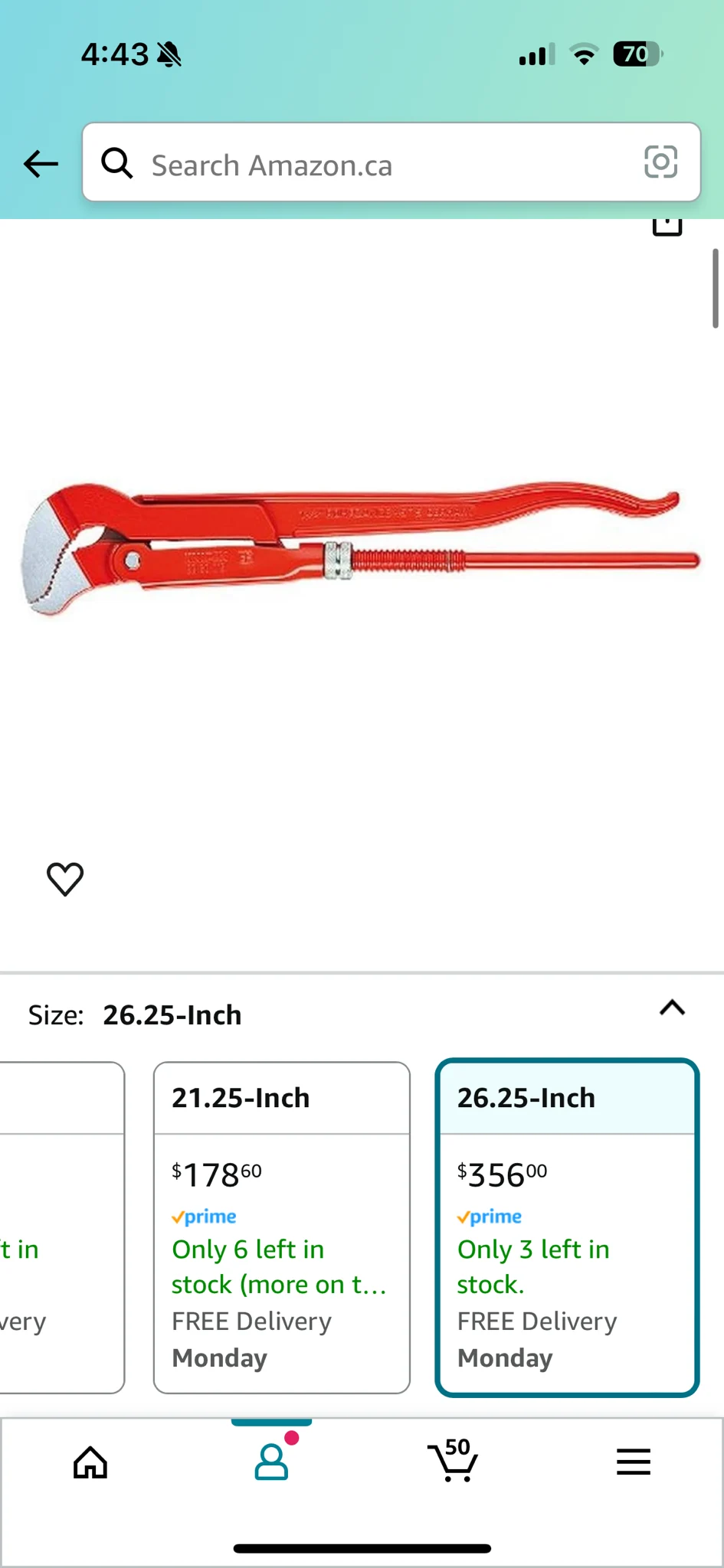
Task: Tap the $178.60 price for 21.25-Inch
Action: pyautogui.click(x=215, y=1173)
